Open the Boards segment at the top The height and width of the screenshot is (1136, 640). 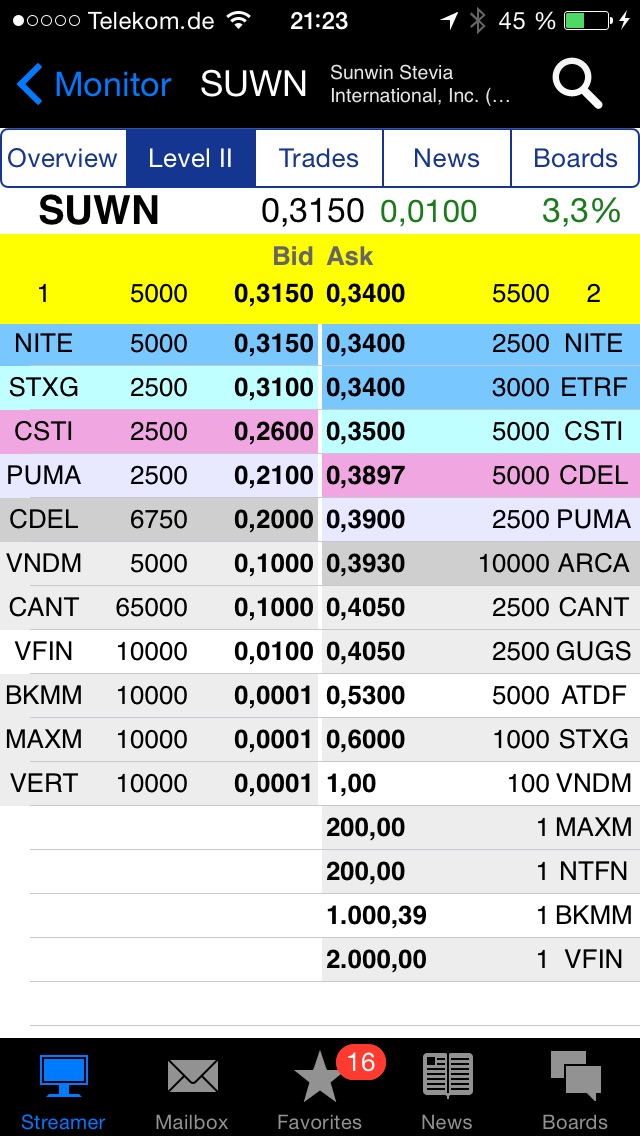575,158
